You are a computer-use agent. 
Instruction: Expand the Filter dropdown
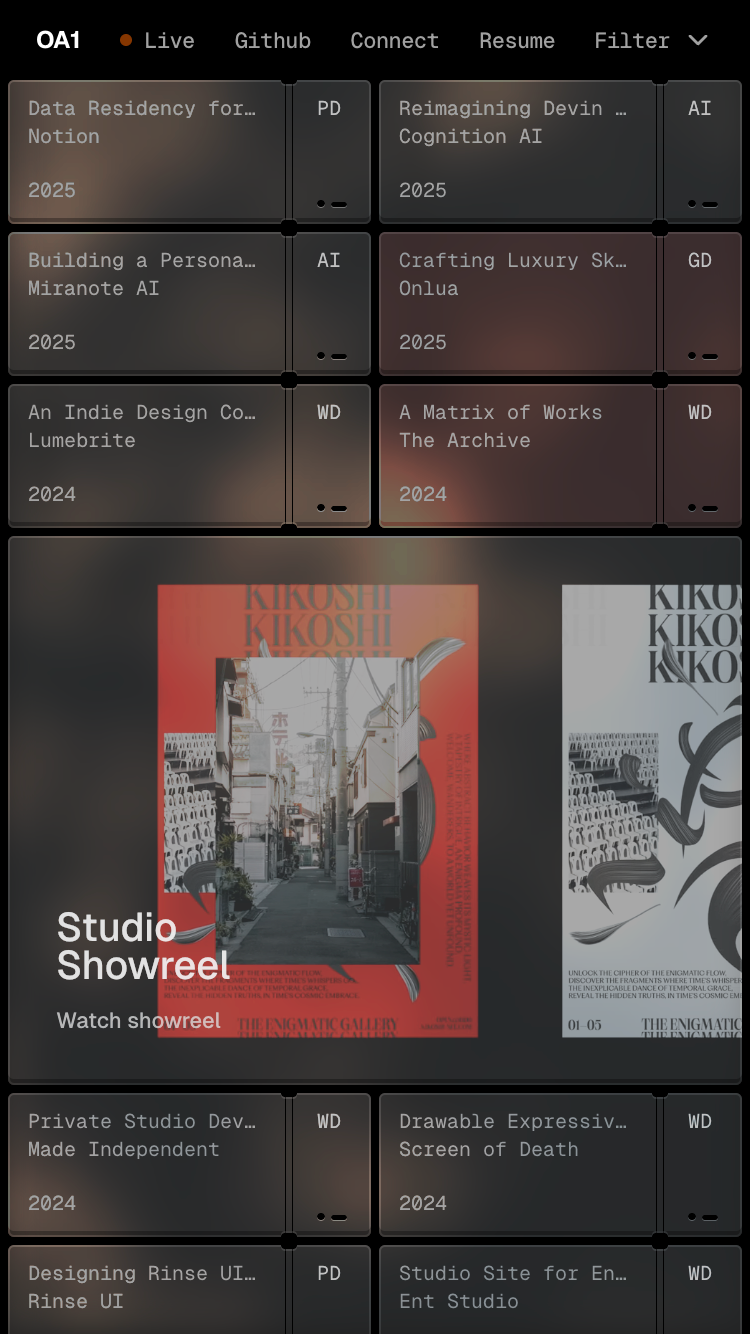coord(650,41)
